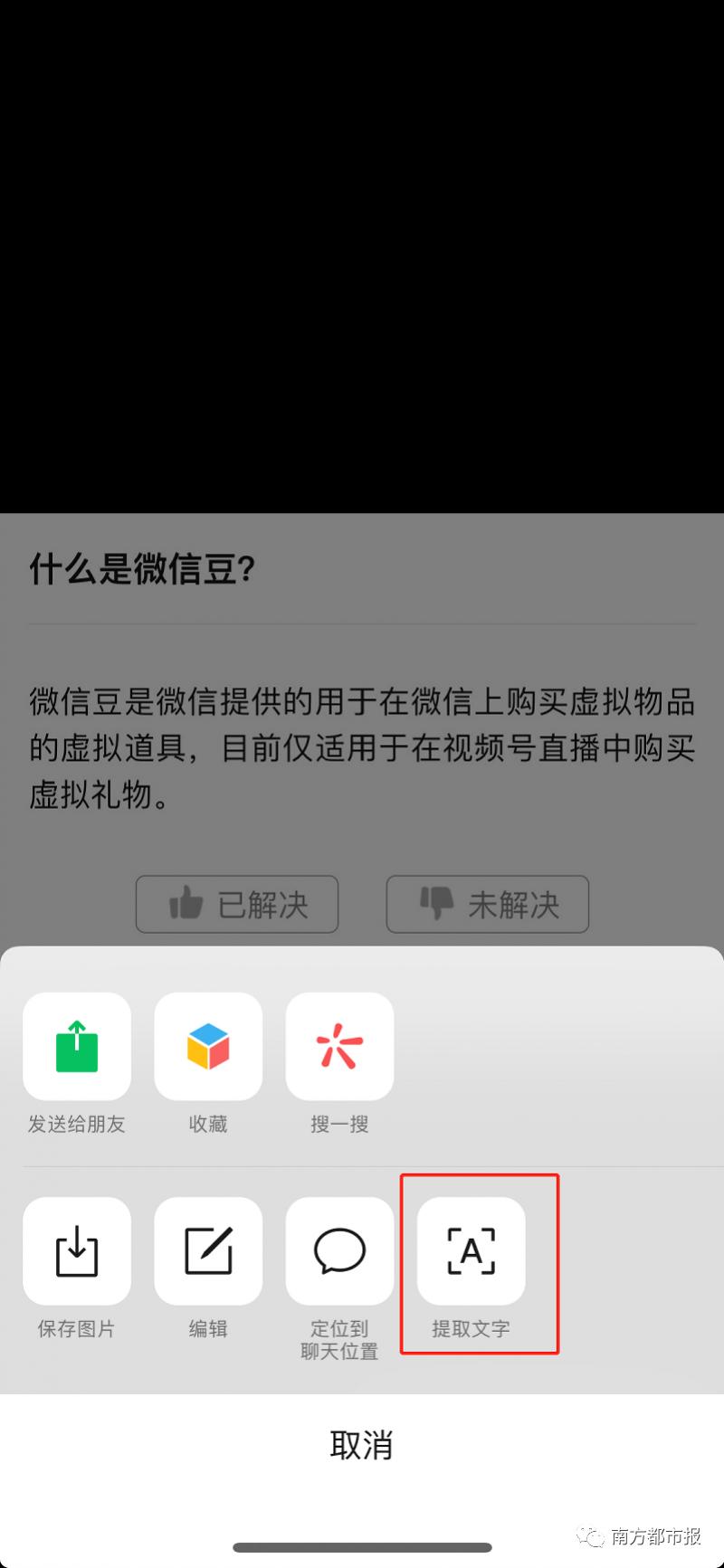Open 搜一搜 for this image
724x1568 pixels.
[339, 1046]
